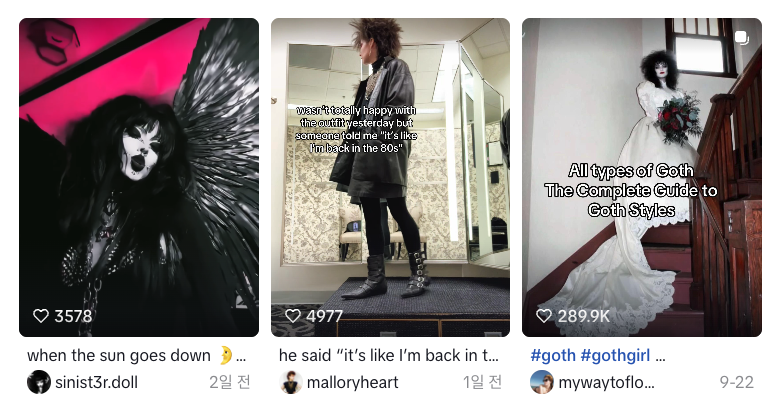Open the All types of Goth guide post

641,177
